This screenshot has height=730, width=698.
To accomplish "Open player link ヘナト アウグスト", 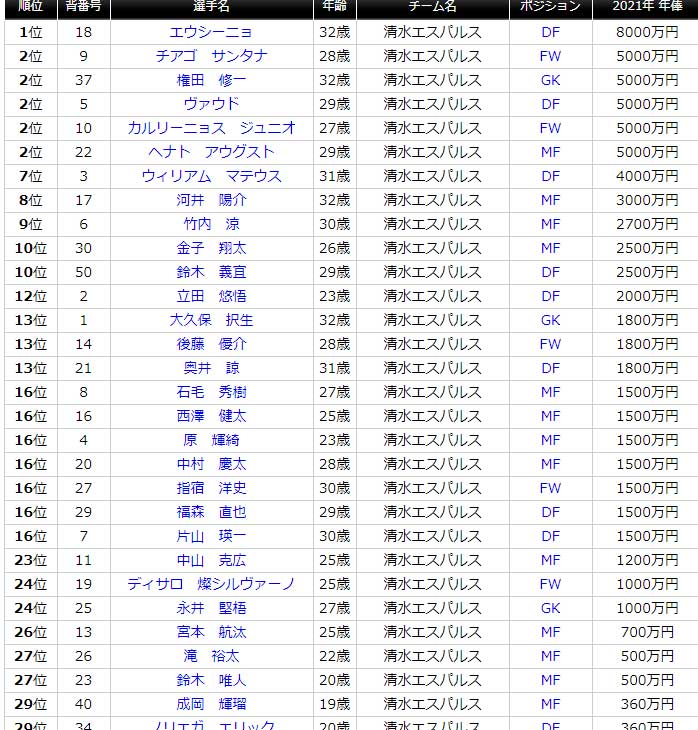I will click(211, 152).
